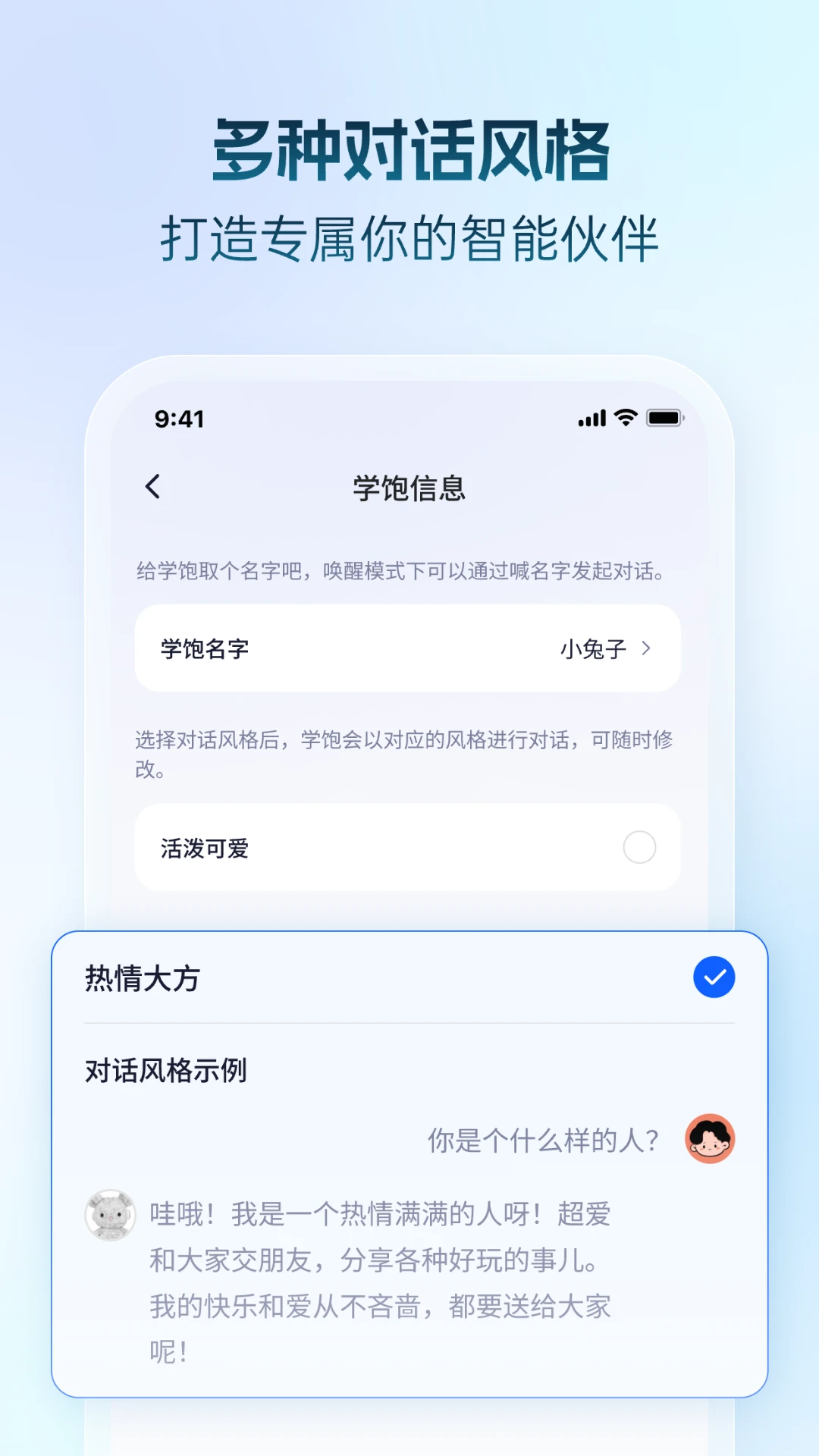Click the 学饱信息 page title

point(409,487)
